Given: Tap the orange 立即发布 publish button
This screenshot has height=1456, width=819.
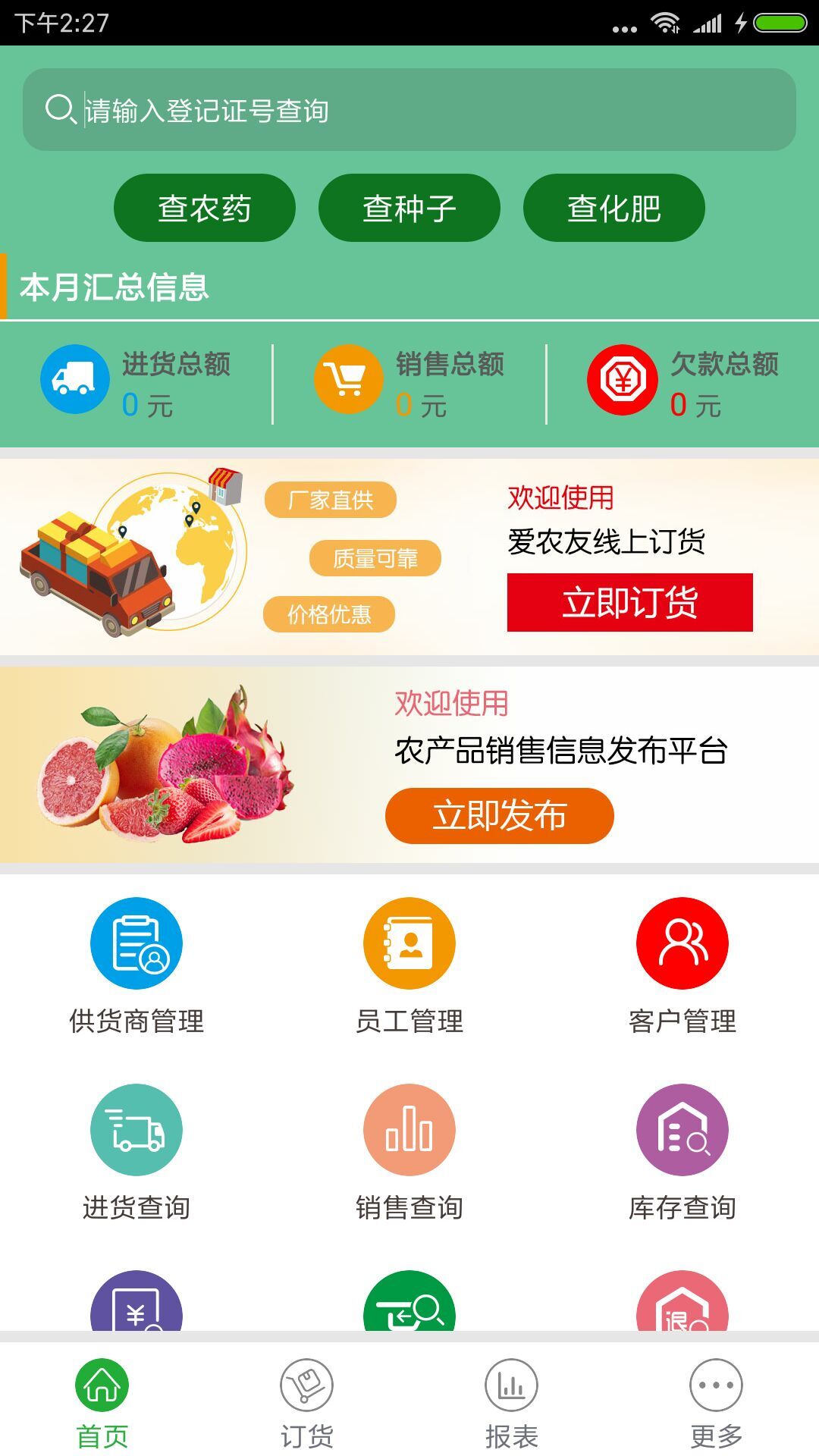Looking at the screenshot, I should [499, 816].
